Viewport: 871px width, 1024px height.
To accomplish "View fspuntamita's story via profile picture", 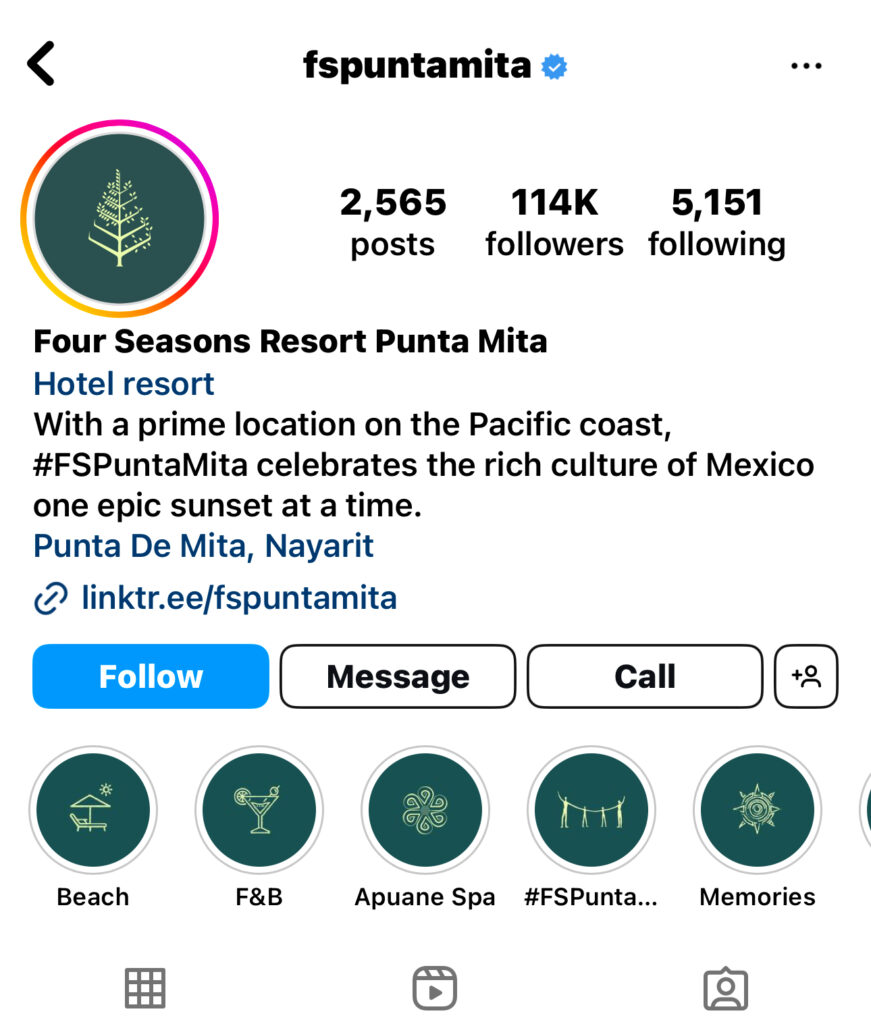I will 120,219.
